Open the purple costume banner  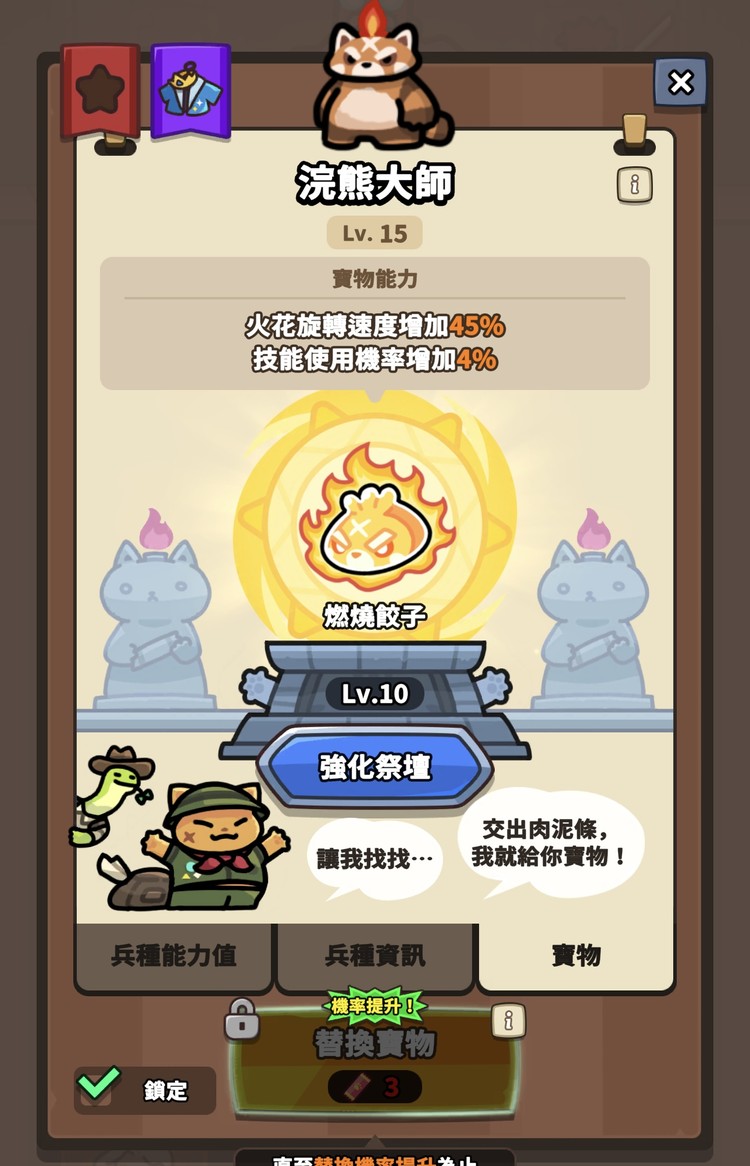[x=190, y=91]
